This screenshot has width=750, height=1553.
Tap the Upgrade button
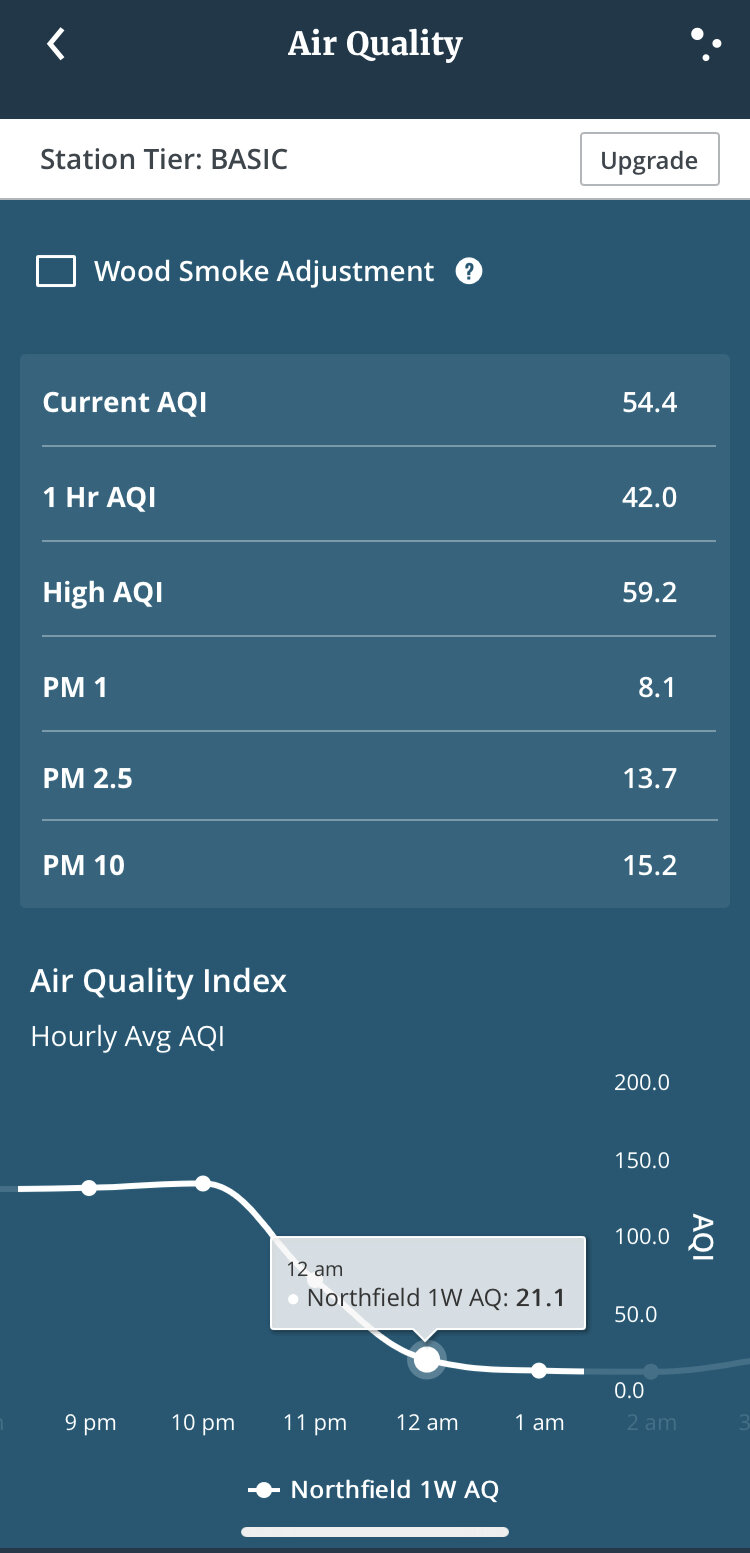coord(649,160)
